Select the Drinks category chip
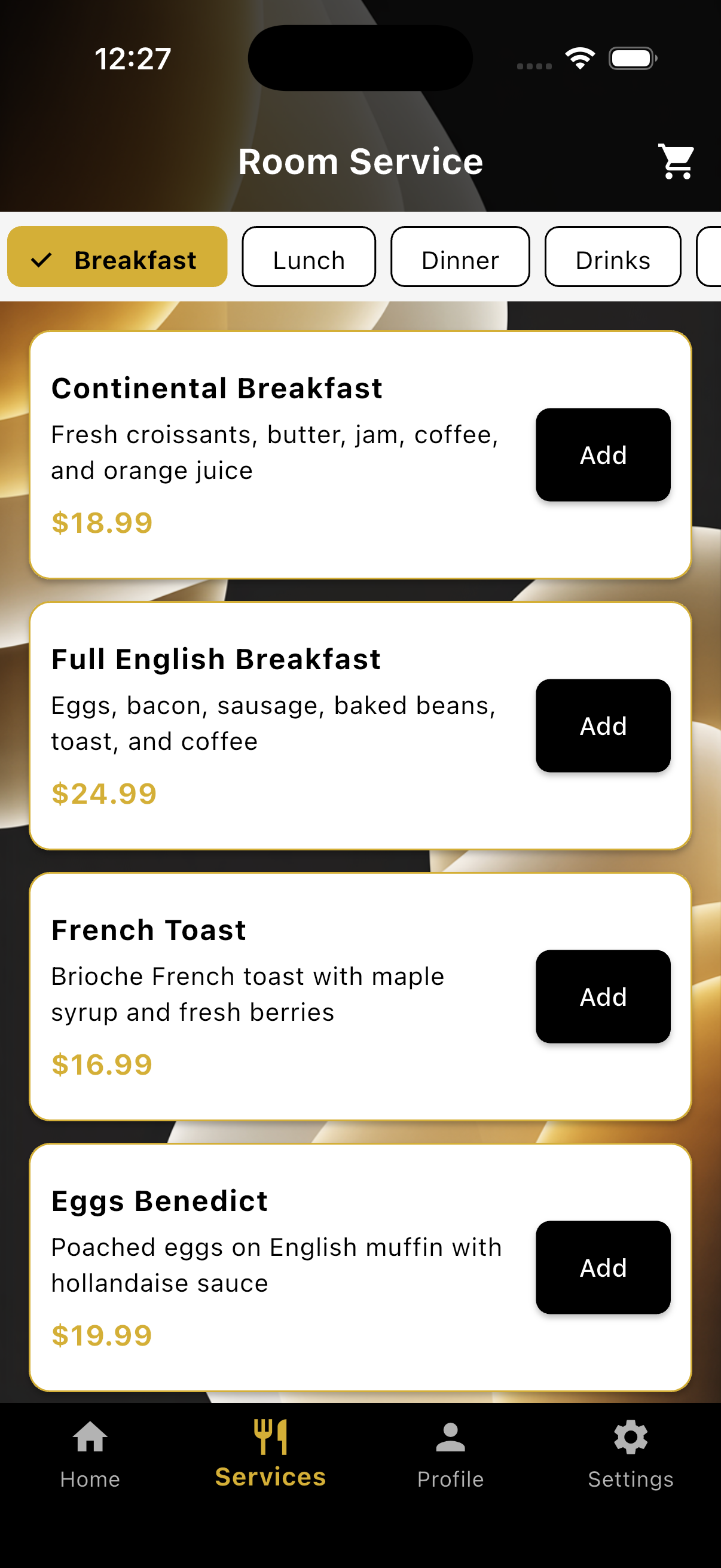 click(612, 260)
